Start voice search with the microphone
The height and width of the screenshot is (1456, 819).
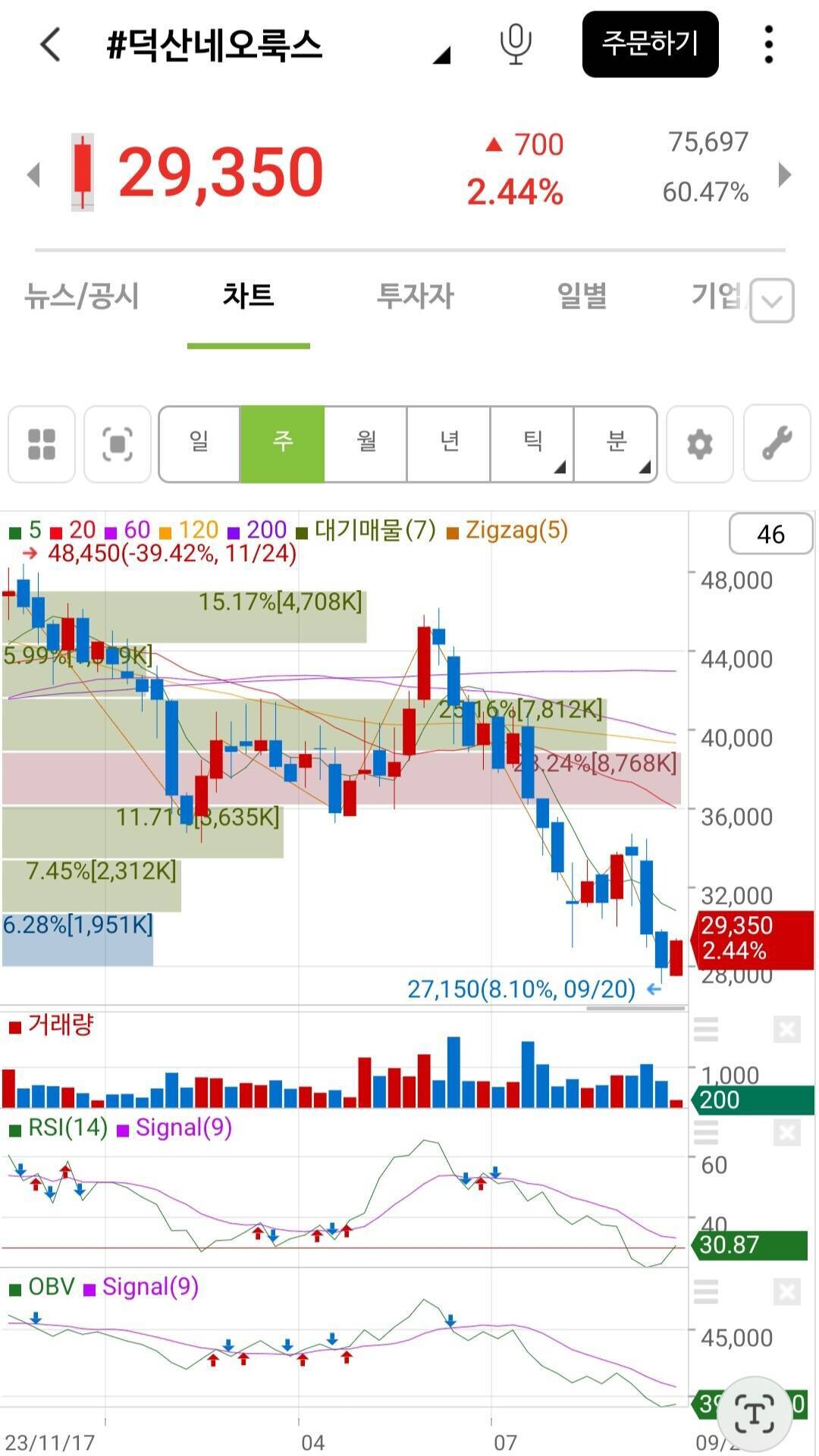point(516,44)
